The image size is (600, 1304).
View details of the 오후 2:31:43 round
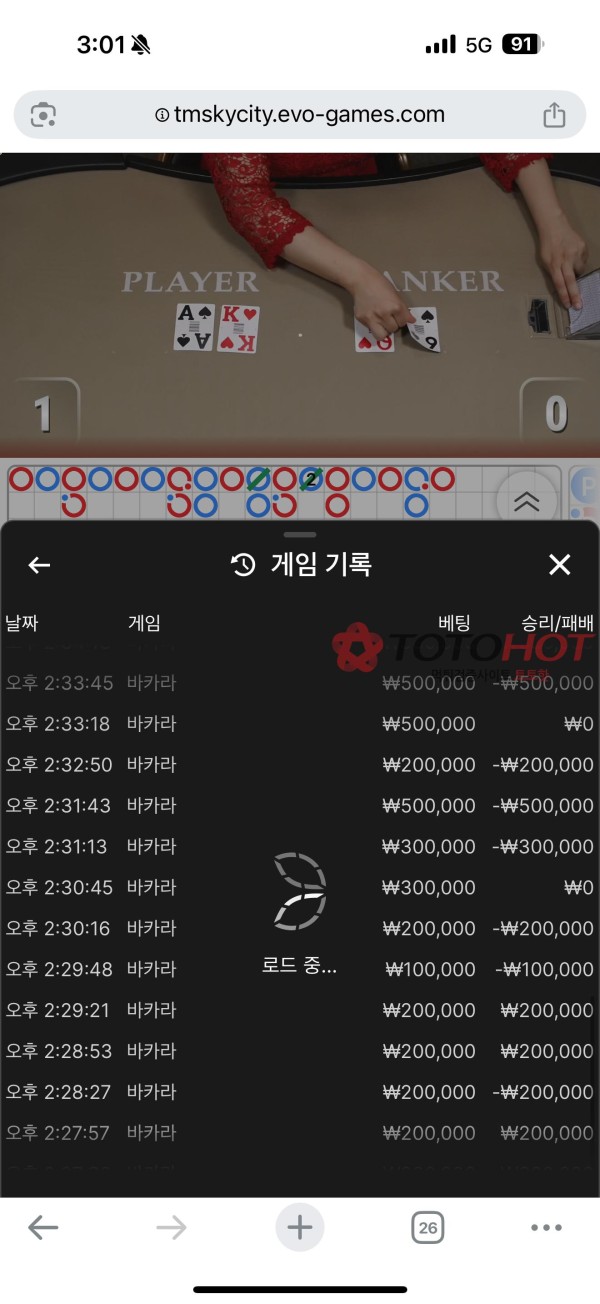(300, 806)
